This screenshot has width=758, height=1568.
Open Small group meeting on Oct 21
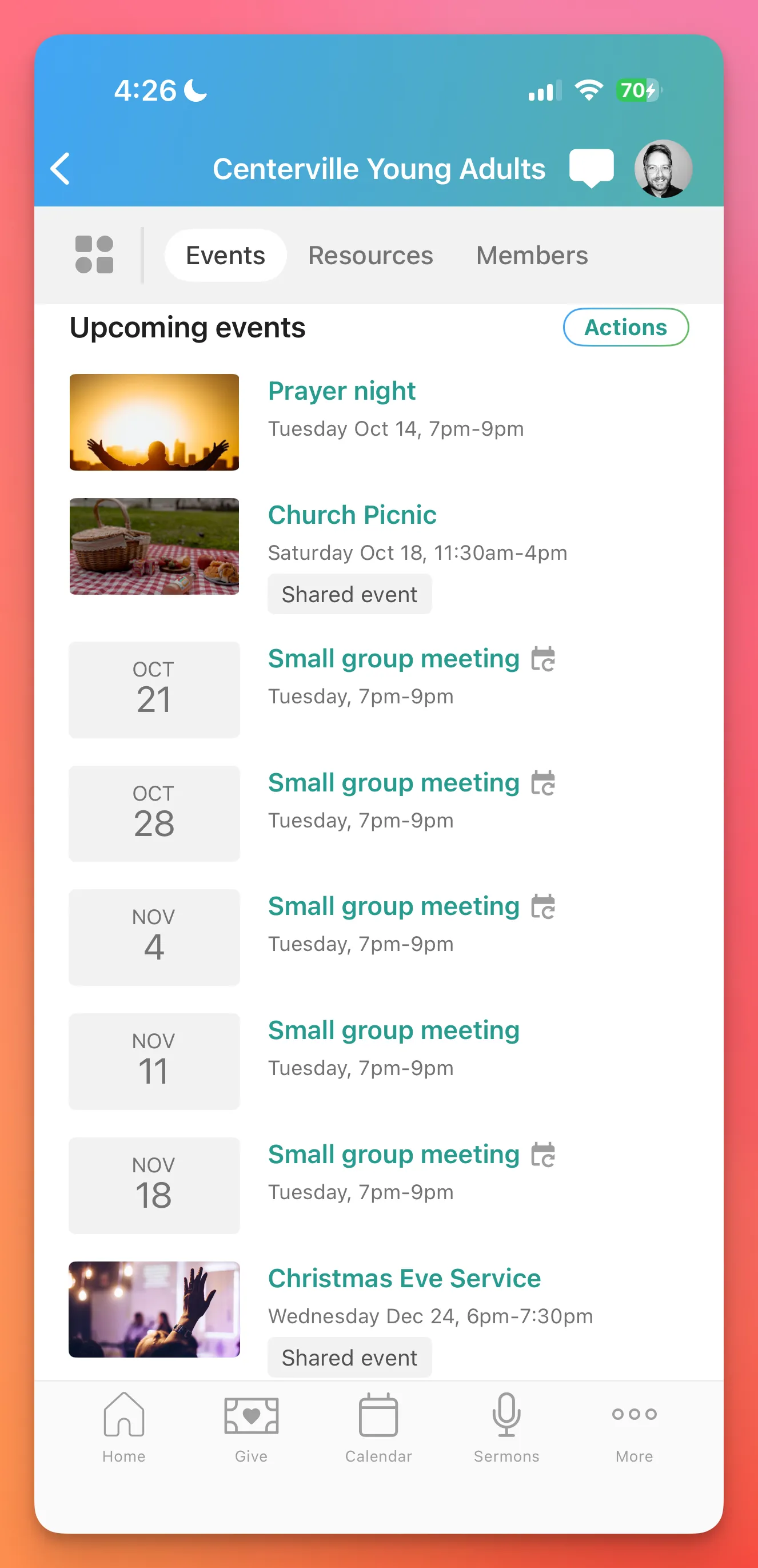pos(394,659)
